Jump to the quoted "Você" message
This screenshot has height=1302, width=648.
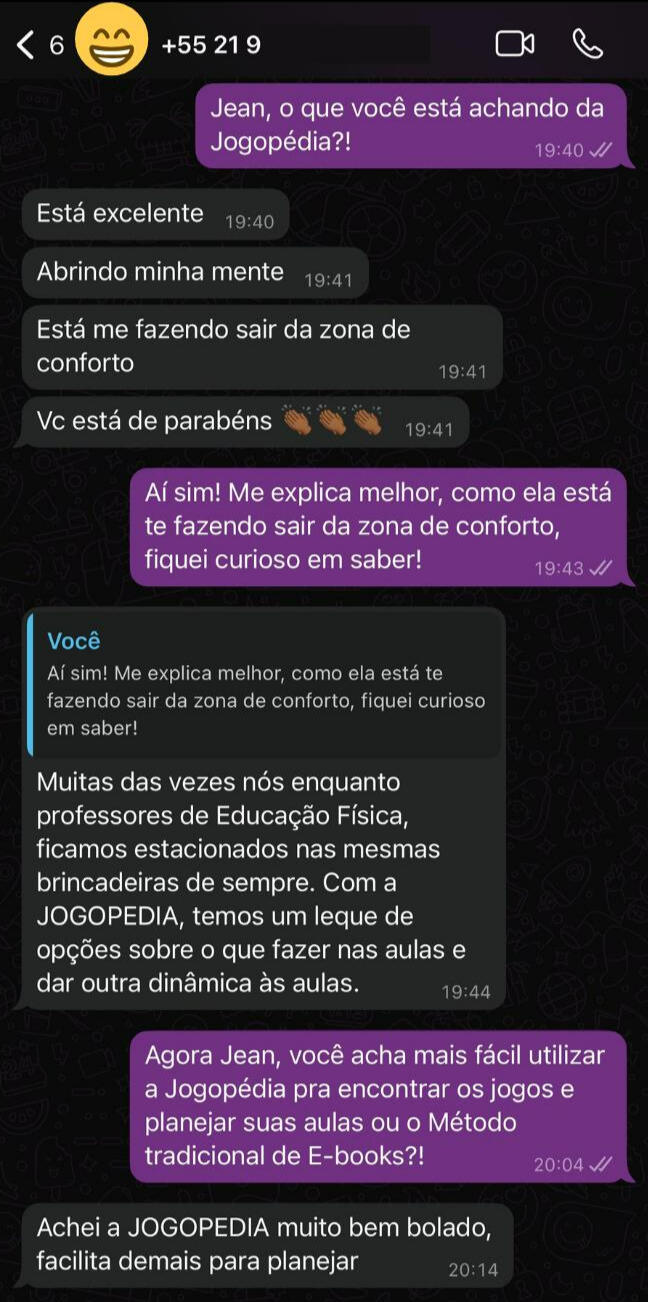pyautogui.click(x=262, y=684)
